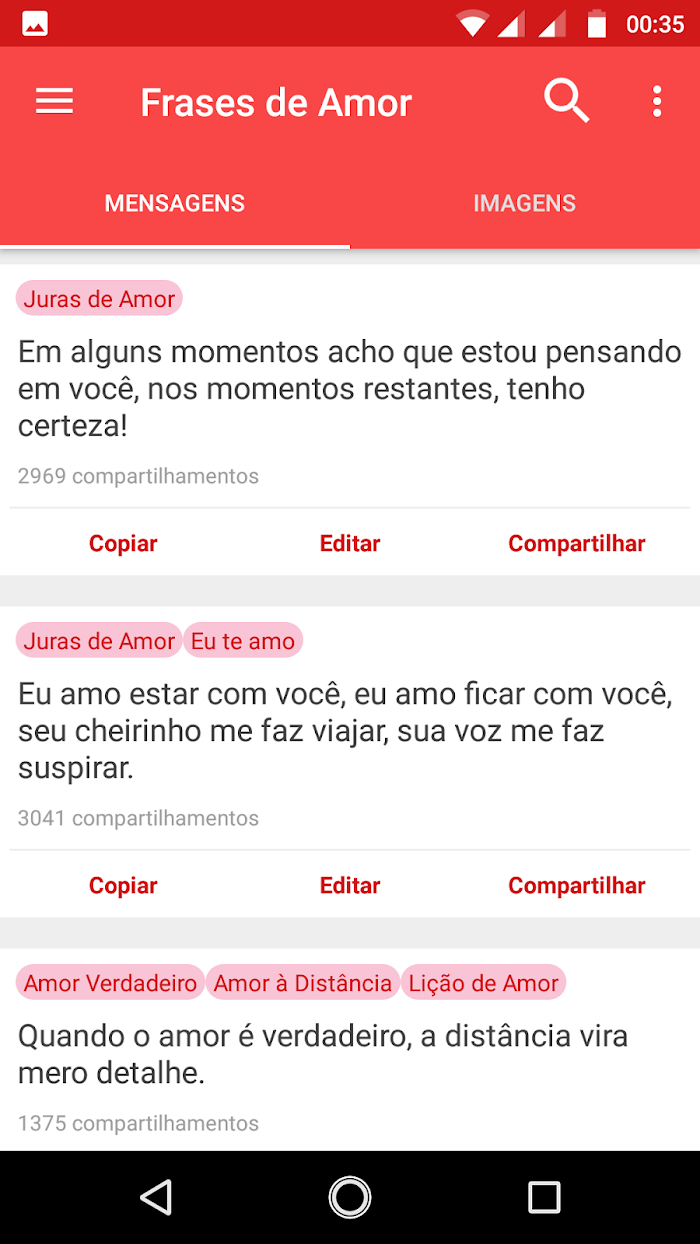Tap the 'Eu te amo' tag chip
The height and width of the screenshot is (1244, 700).
pyautogui.click(x=243, y=641)
